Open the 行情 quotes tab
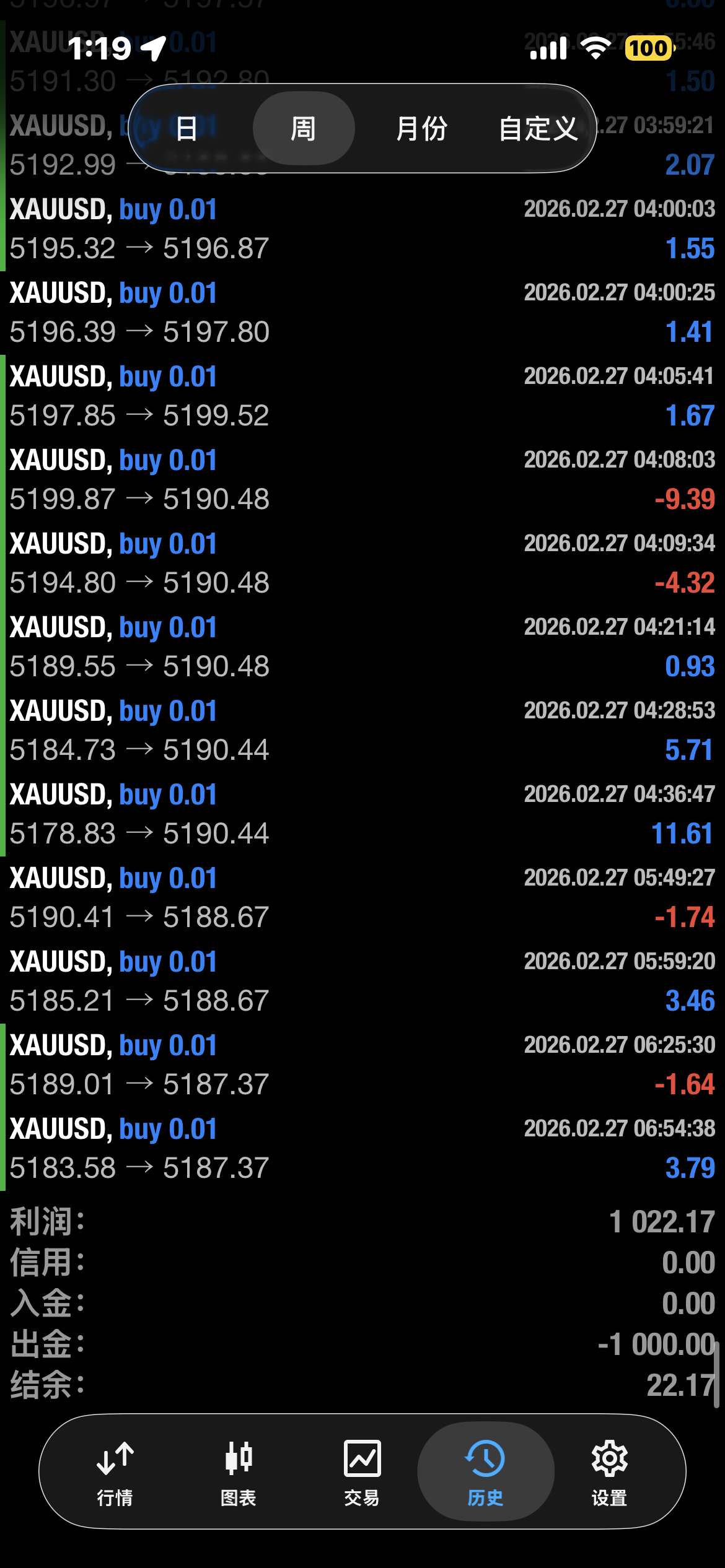The height and width of the screenshot is (1568, 725). point(115,1471)
